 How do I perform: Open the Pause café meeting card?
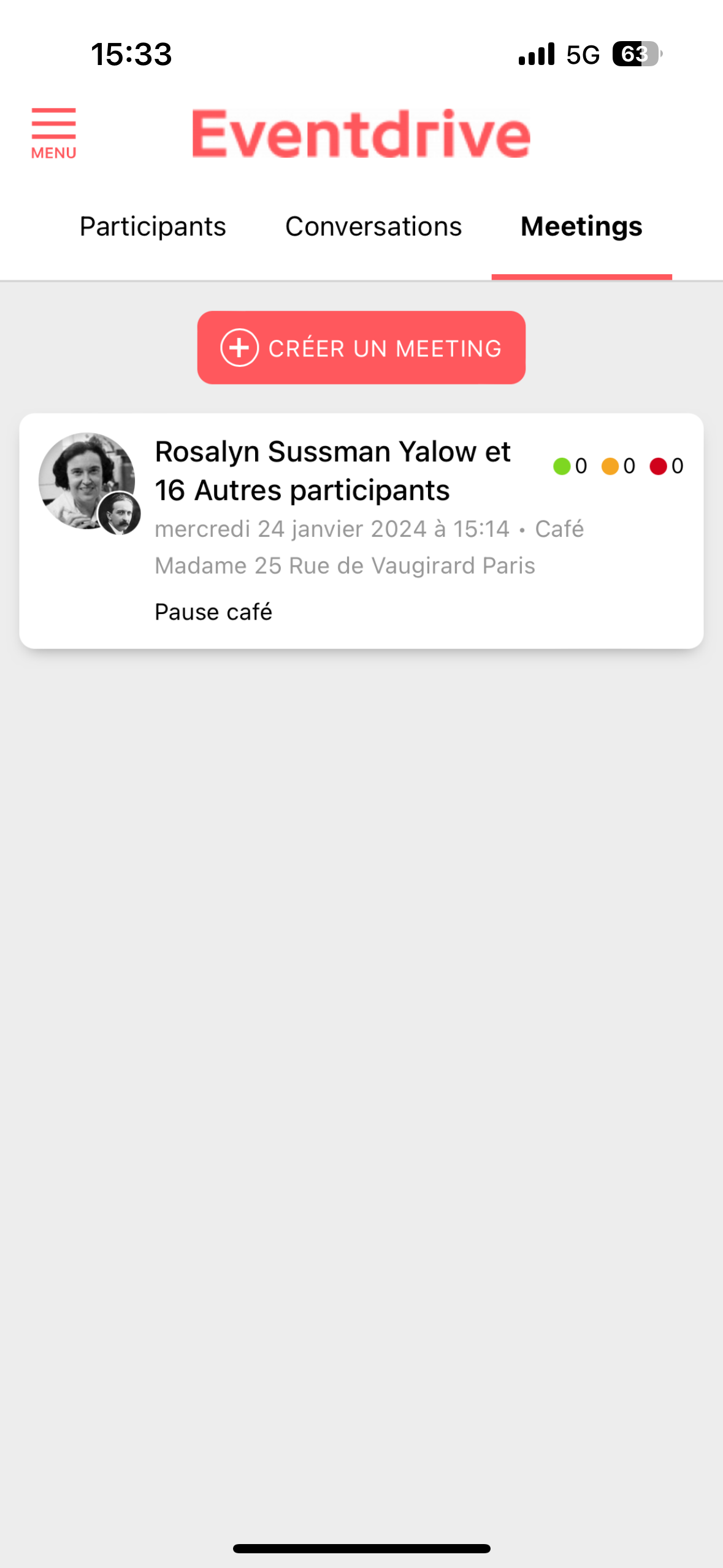[x=361, y=531]
